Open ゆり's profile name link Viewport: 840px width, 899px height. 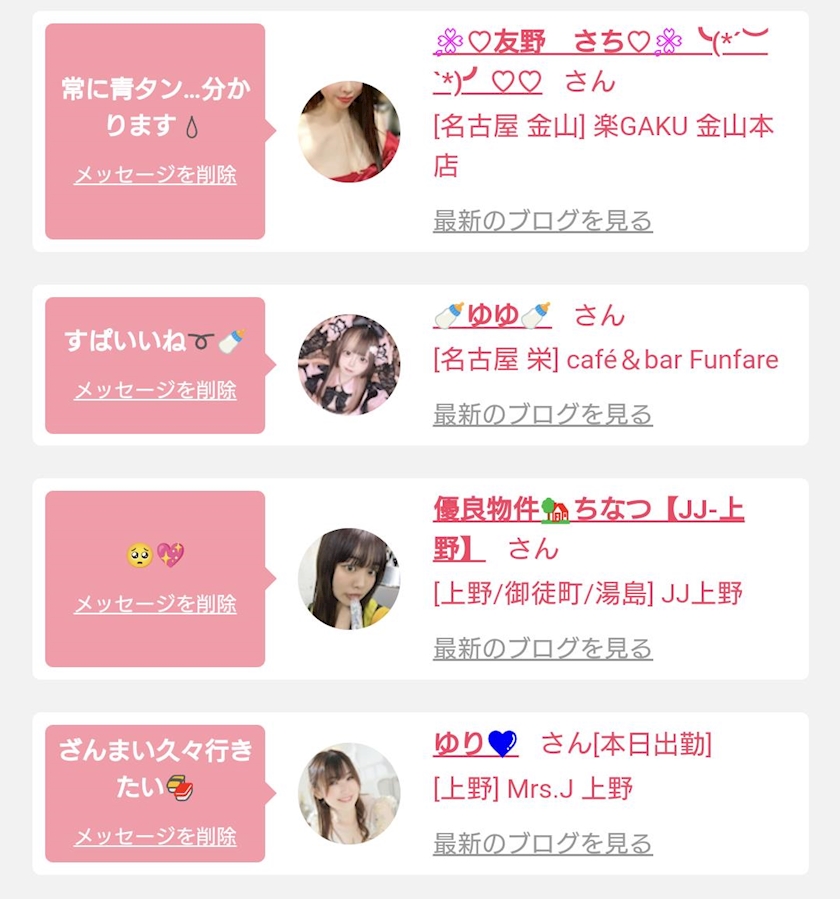click(x=475, y=744)
